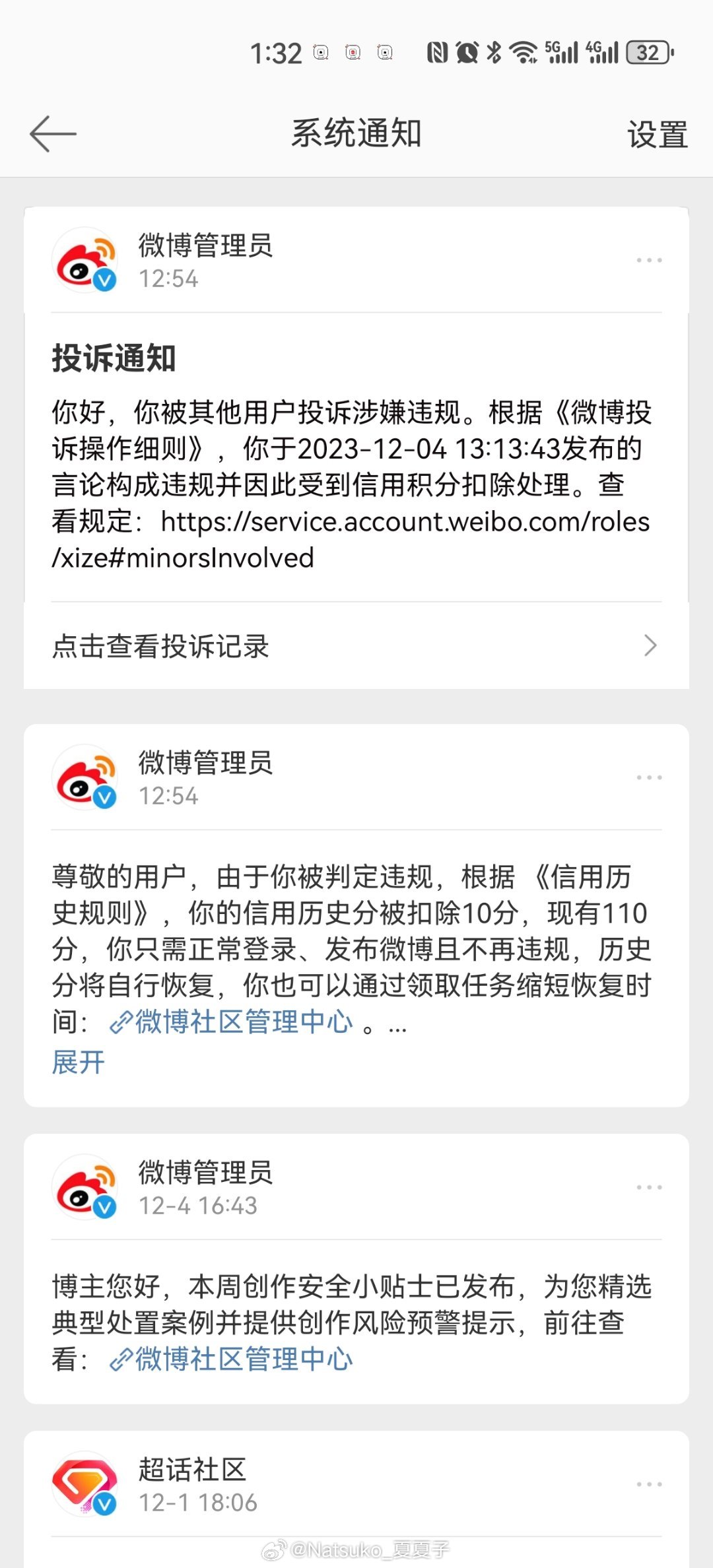The height and width of the screenshot is (1568, 713).
Task: Expand the credit history message with 展开
Action: point(78,1062)
